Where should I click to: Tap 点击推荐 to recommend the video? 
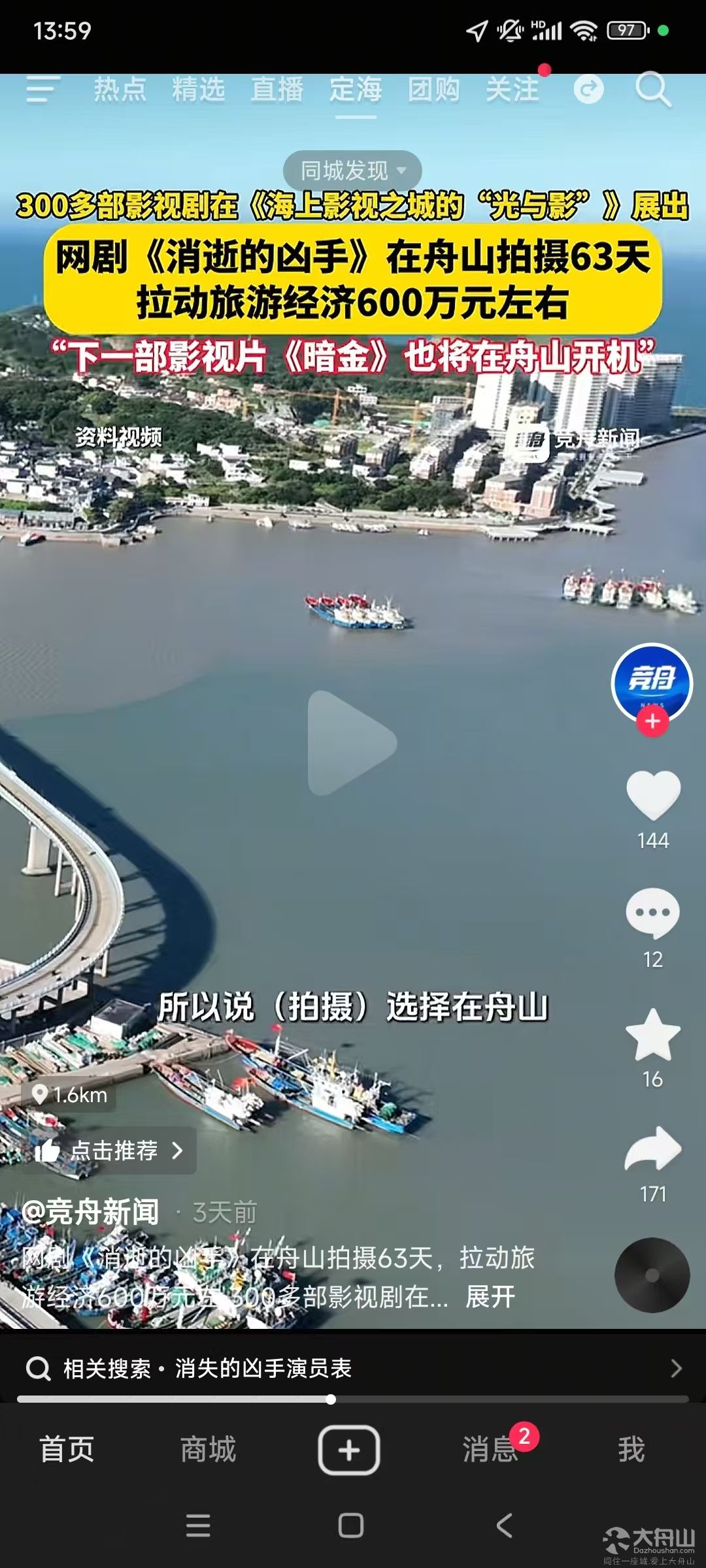click(x=109, y=1150)
